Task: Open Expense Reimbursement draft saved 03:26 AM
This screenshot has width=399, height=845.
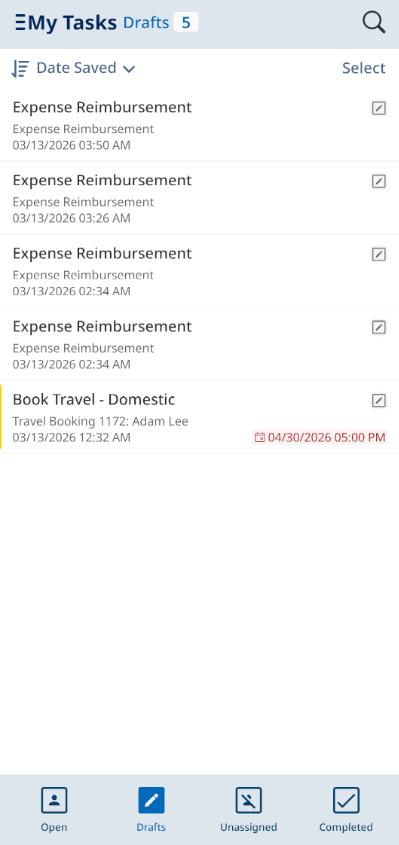Action: [200, 198]
